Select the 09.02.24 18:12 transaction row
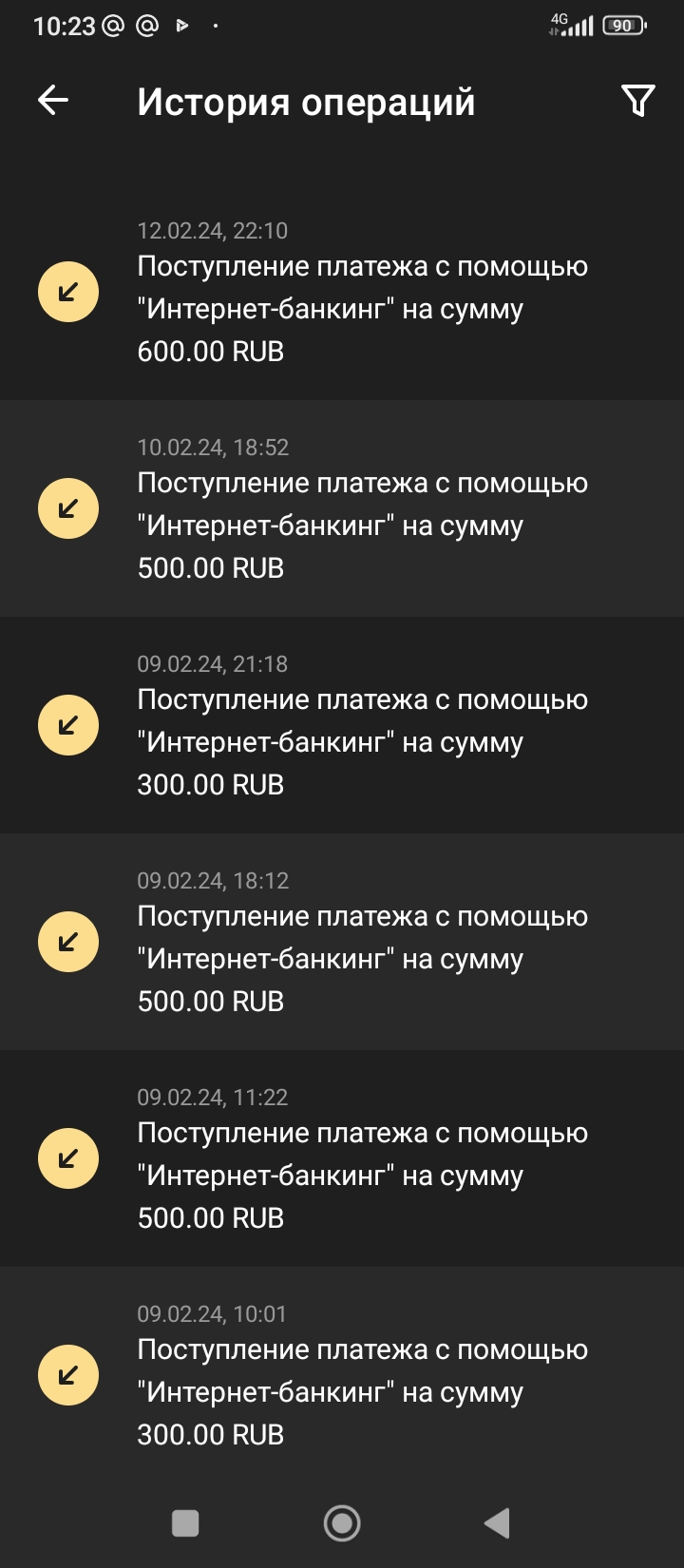684x1568 pixels. point(361,941)
